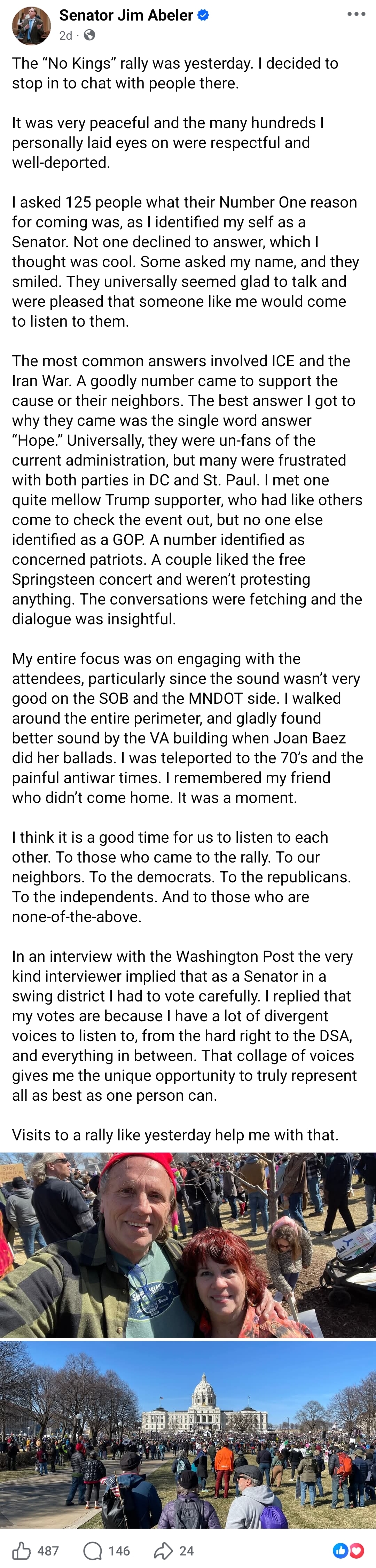Open the Senator Jim Abeler profile name
The image size is (376, 1568).
pos(126,15)
